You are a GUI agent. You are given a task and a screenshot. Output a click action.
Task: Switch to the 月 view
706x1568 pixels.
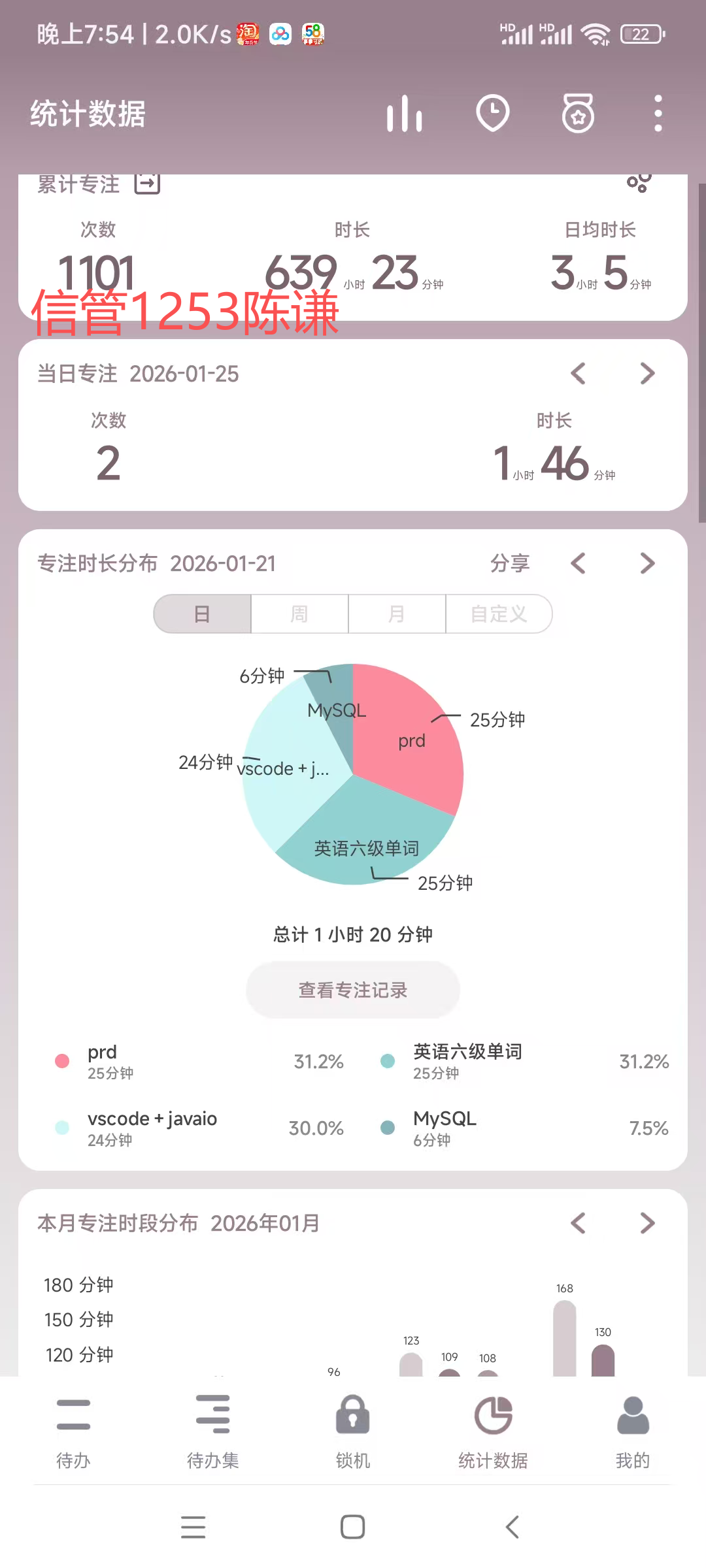[x=397, y=614]
